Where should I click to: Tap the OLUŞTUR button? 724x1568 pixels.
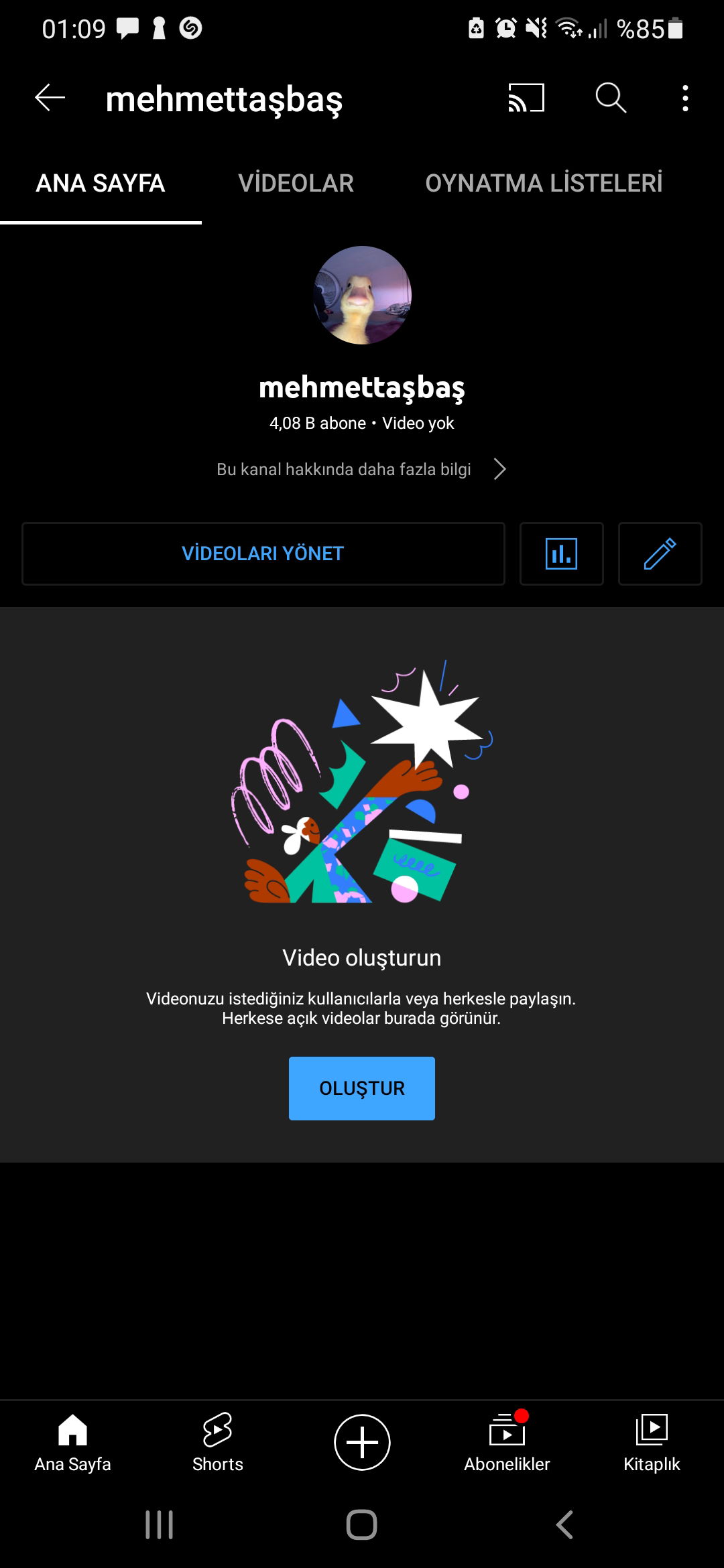tap(362, 1088)
